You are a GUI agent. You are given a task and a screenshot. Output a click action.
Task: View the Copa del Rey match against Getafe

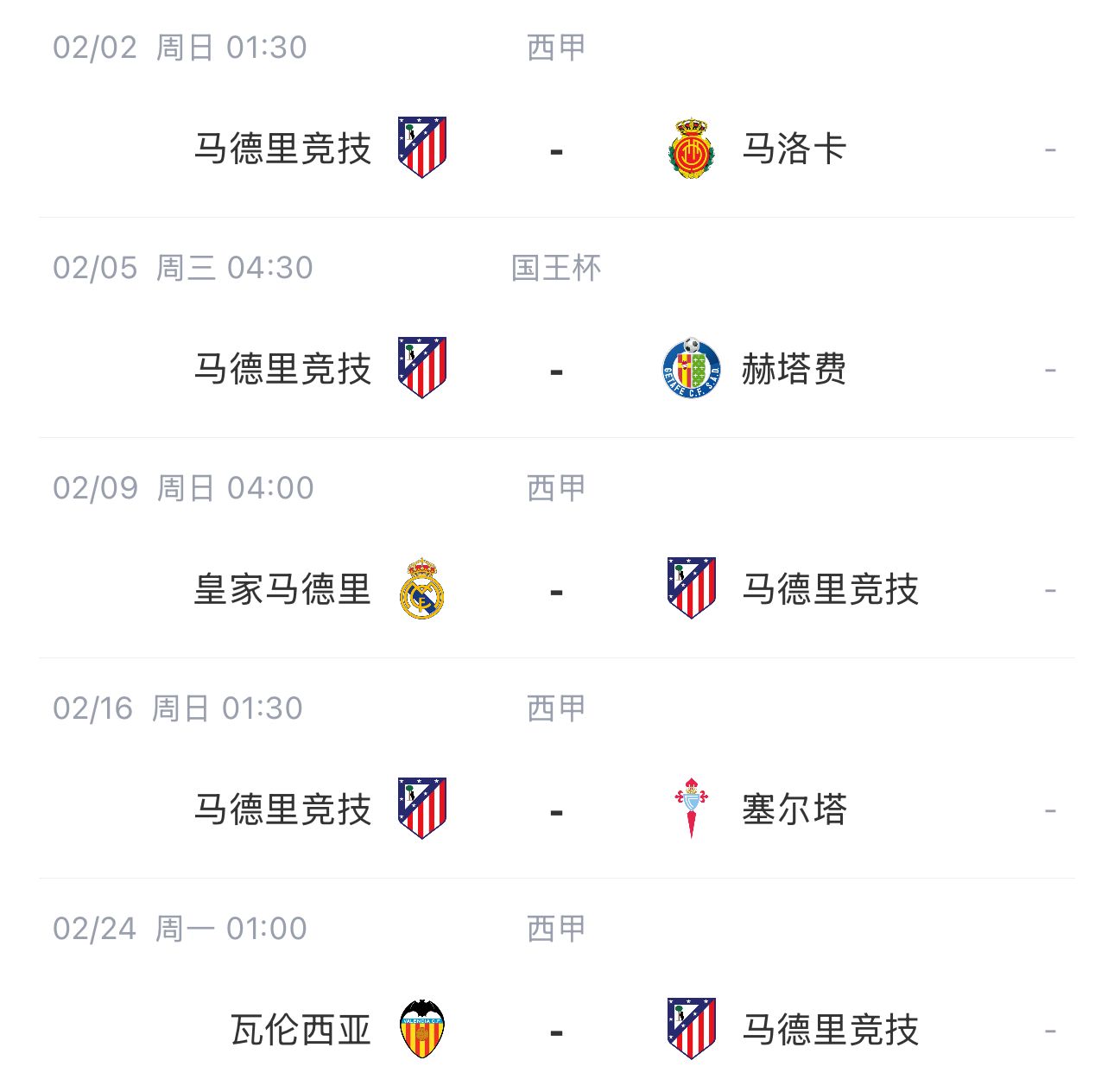(556, 370)
